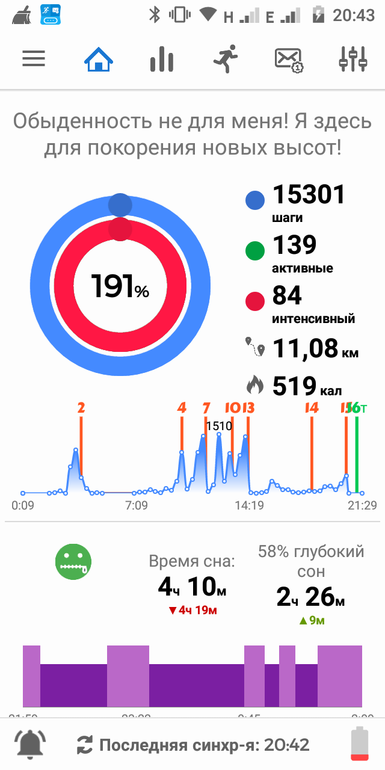
Task: Open the alarm bell at the bottom
Action: (30, 745)
